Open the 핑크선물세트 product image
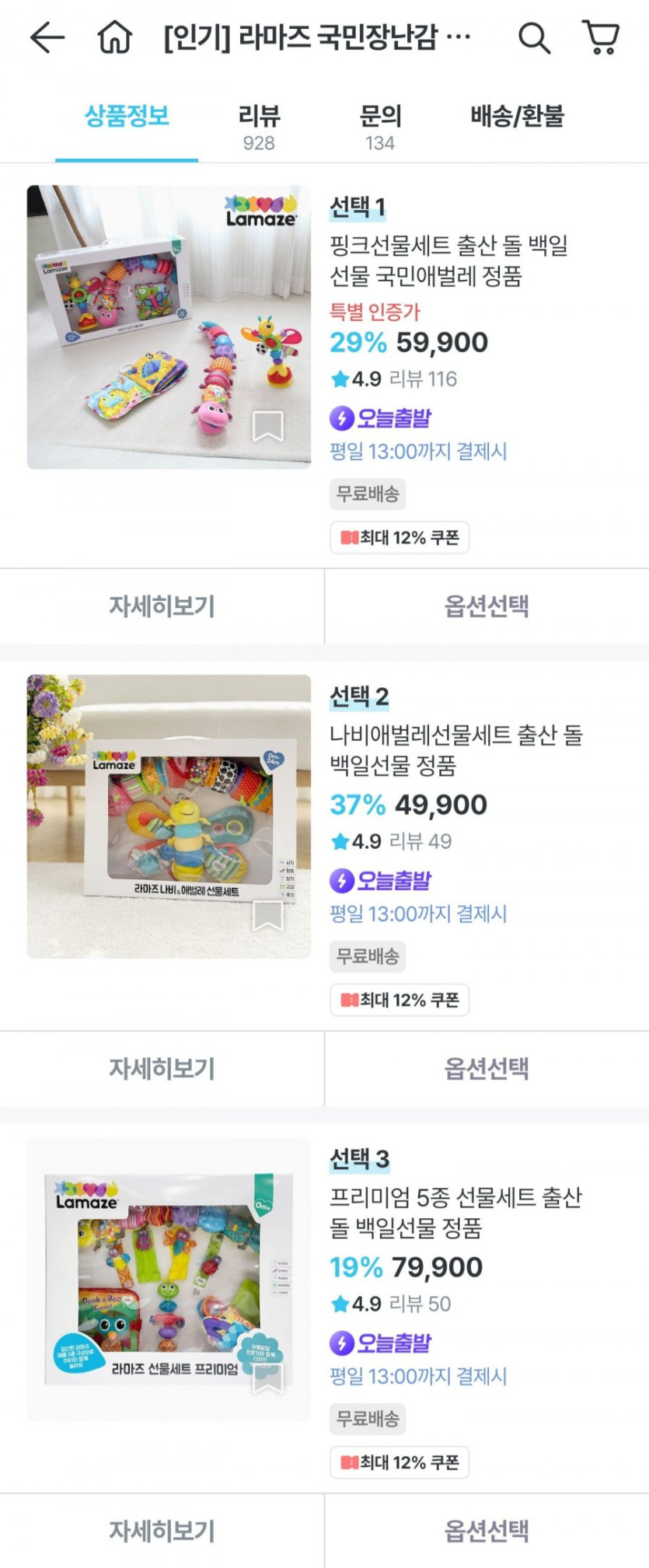 click(x=155, y=311)
